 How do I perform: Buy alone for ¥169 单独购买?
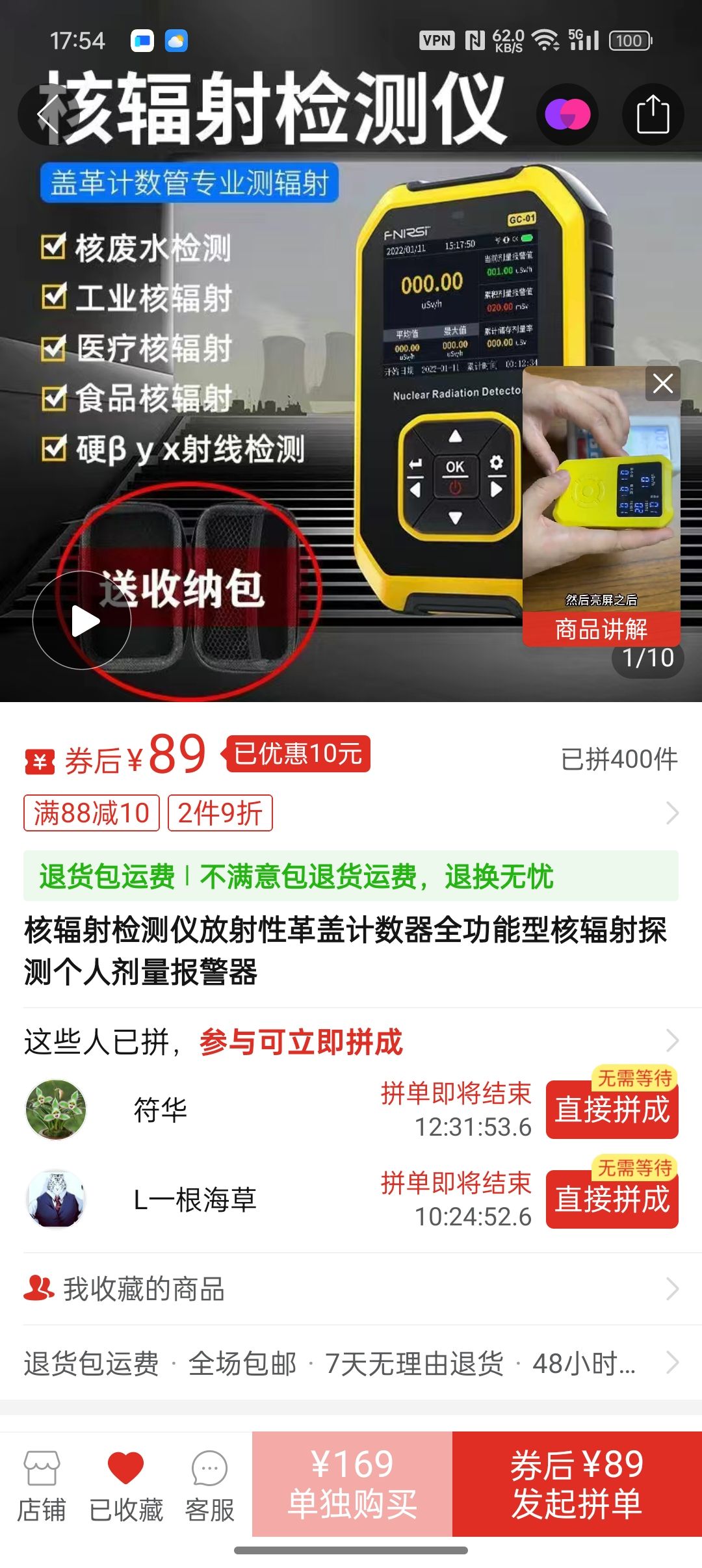coord(352,1484)
